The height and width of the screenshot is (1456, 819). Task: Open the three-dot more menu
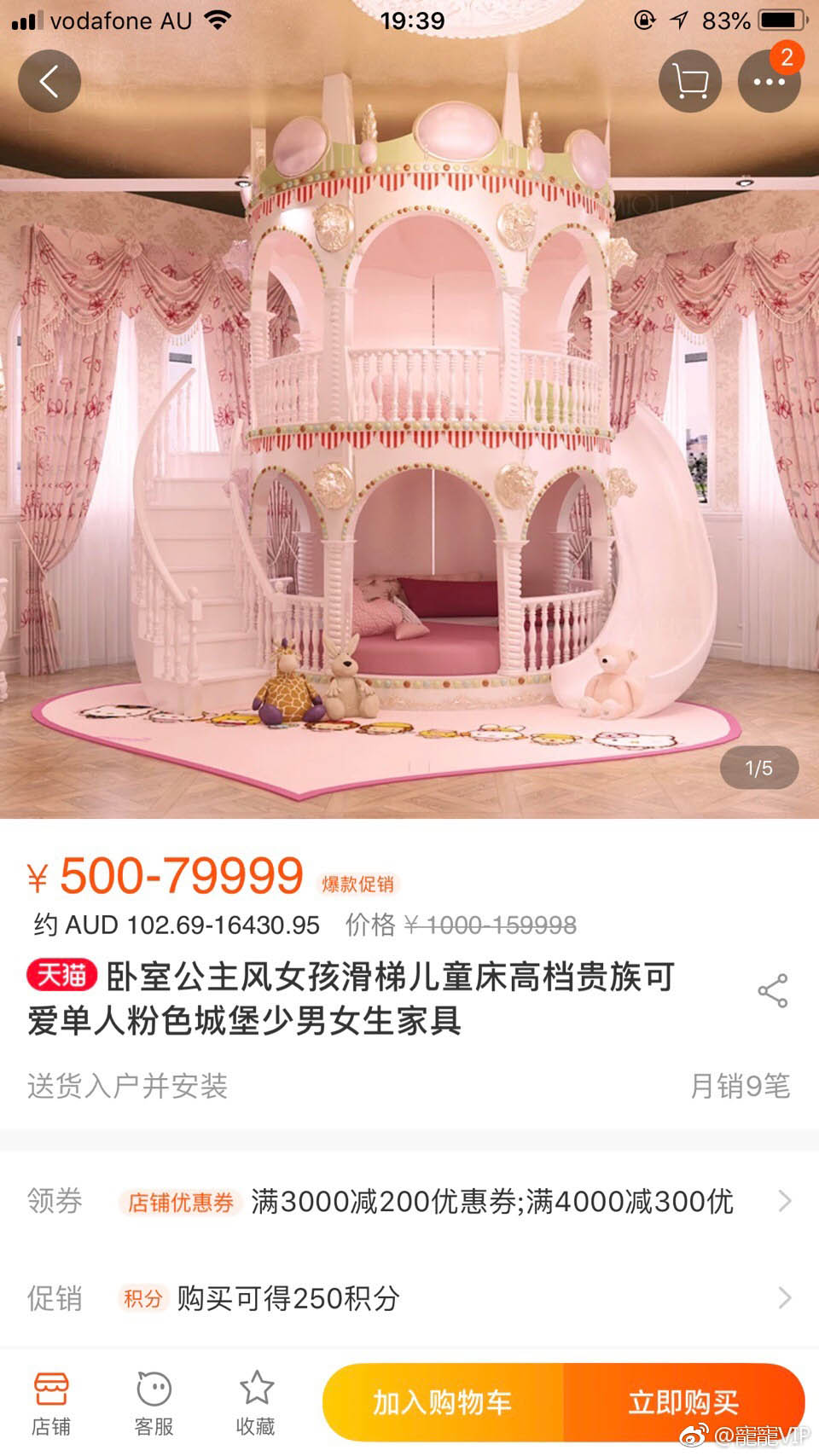click(x=769, y=82)
